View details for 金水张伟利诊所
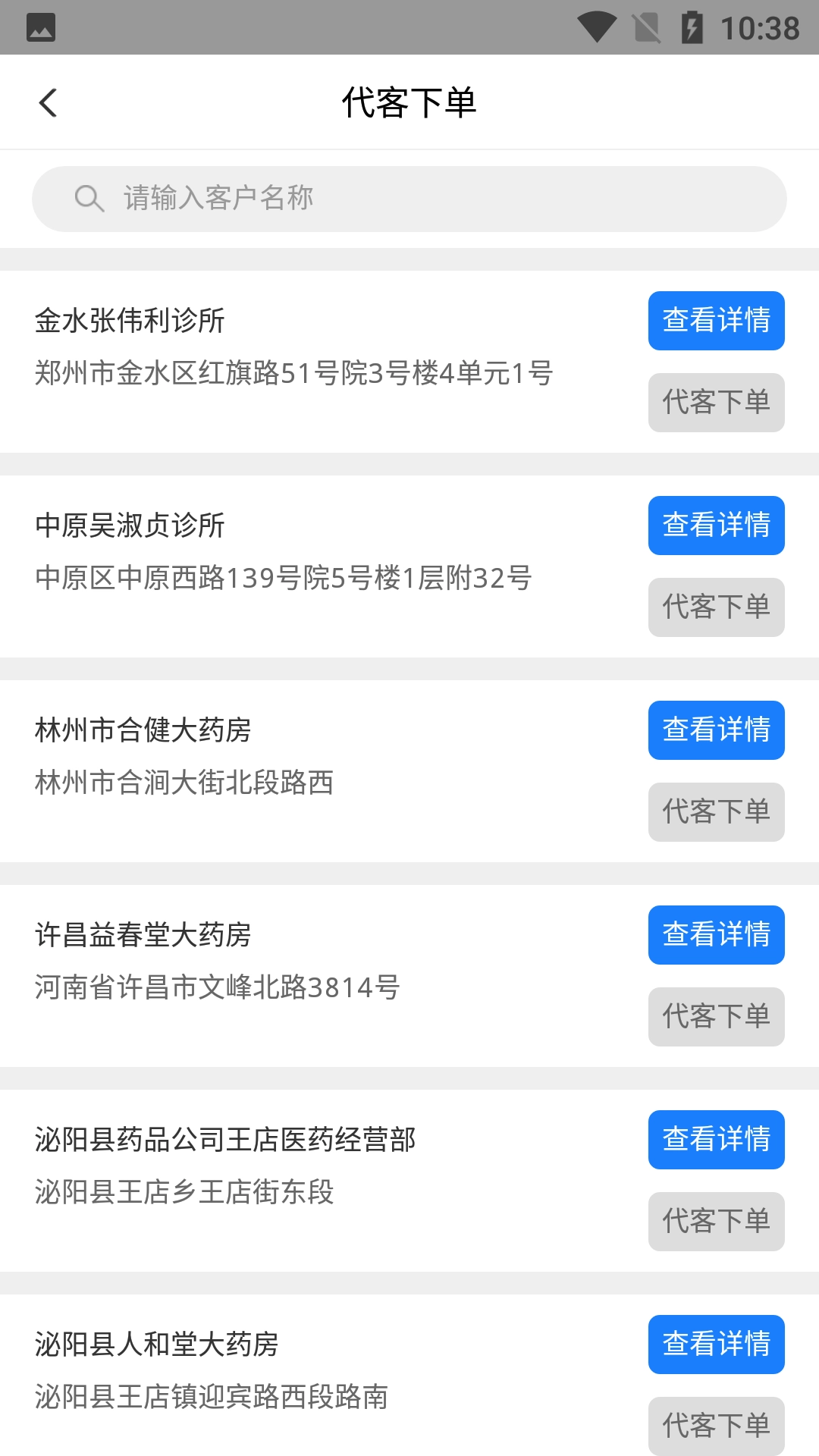The height and width of the screenshot is (1456, 819). [x=716, y=321]
